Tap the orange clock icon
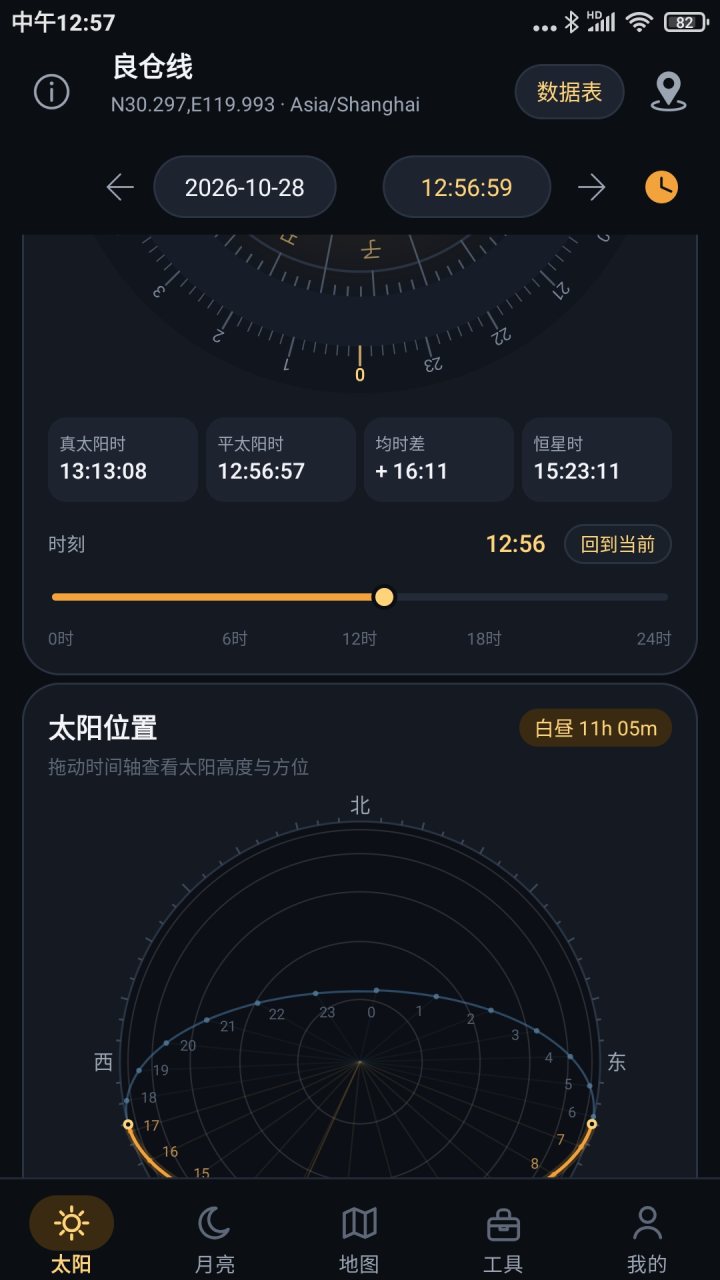The image size is (720, 1280). (x=661, y=187)
